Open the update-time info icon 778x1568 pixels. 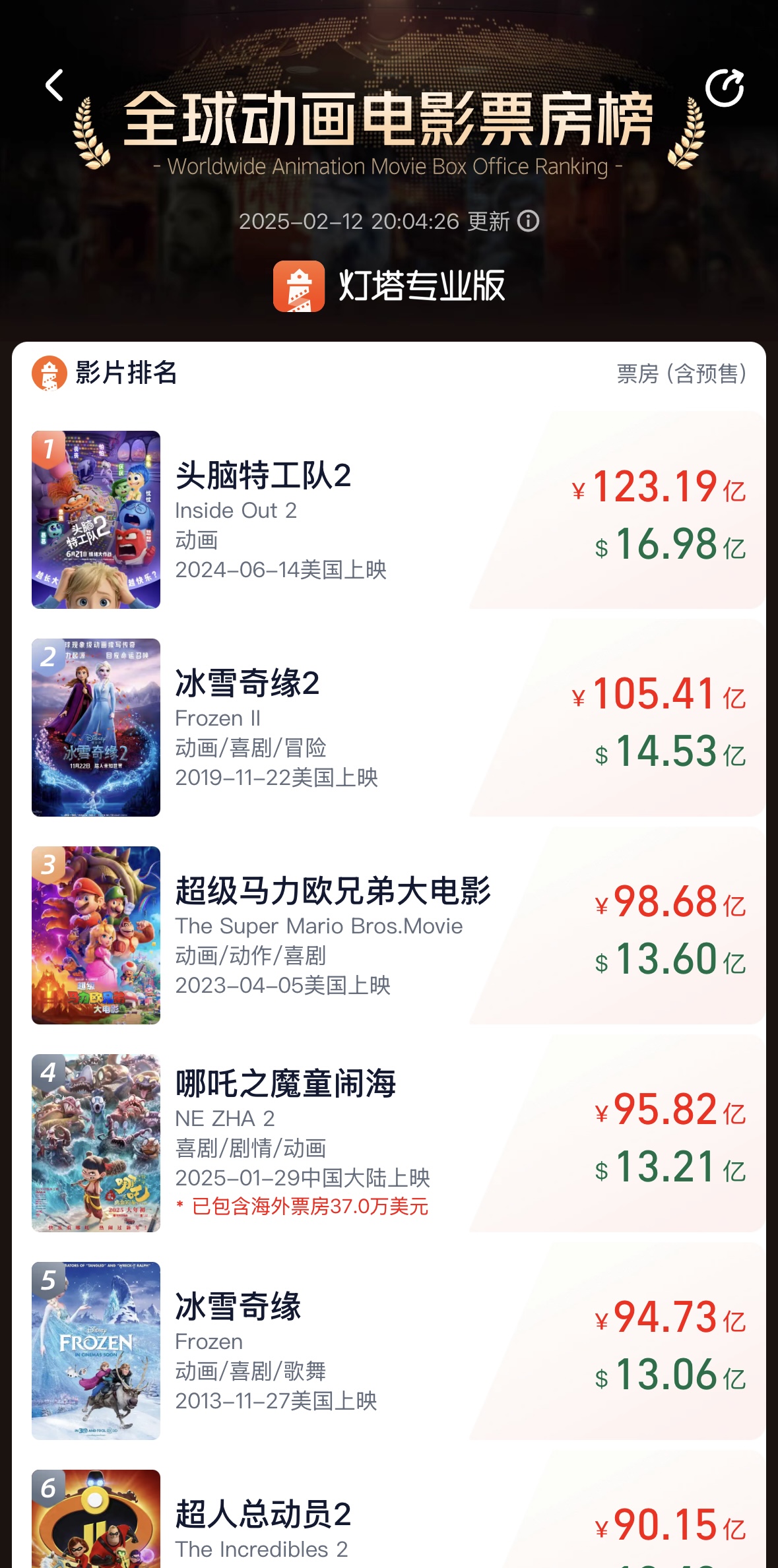(528, 221)
